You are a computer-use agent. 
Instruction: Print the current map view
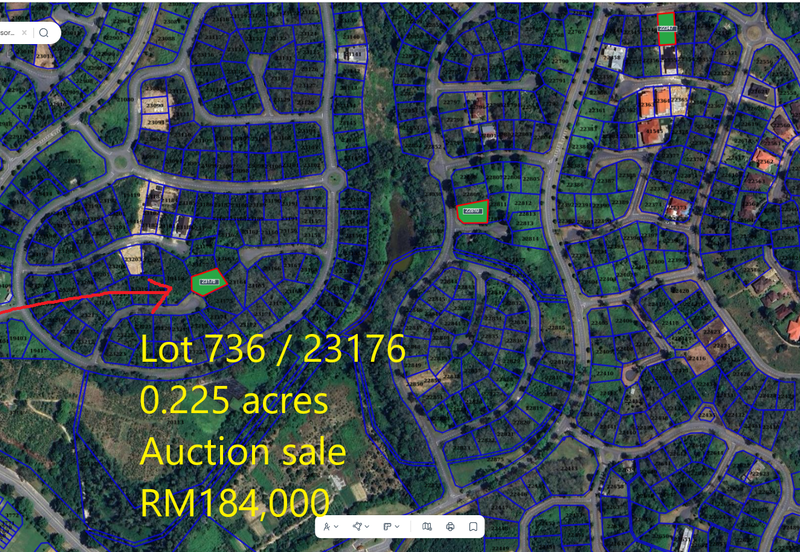450,526
